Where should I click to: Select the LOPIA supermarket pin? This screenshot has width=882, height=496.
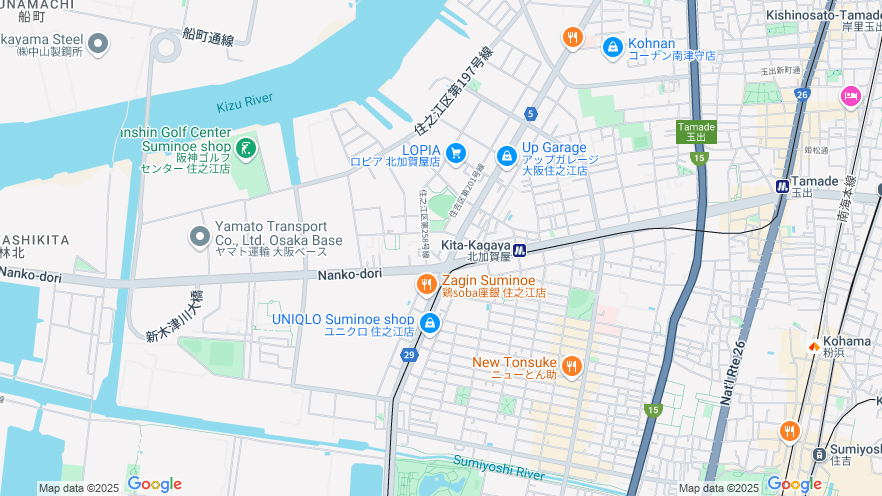pos(456,153)
